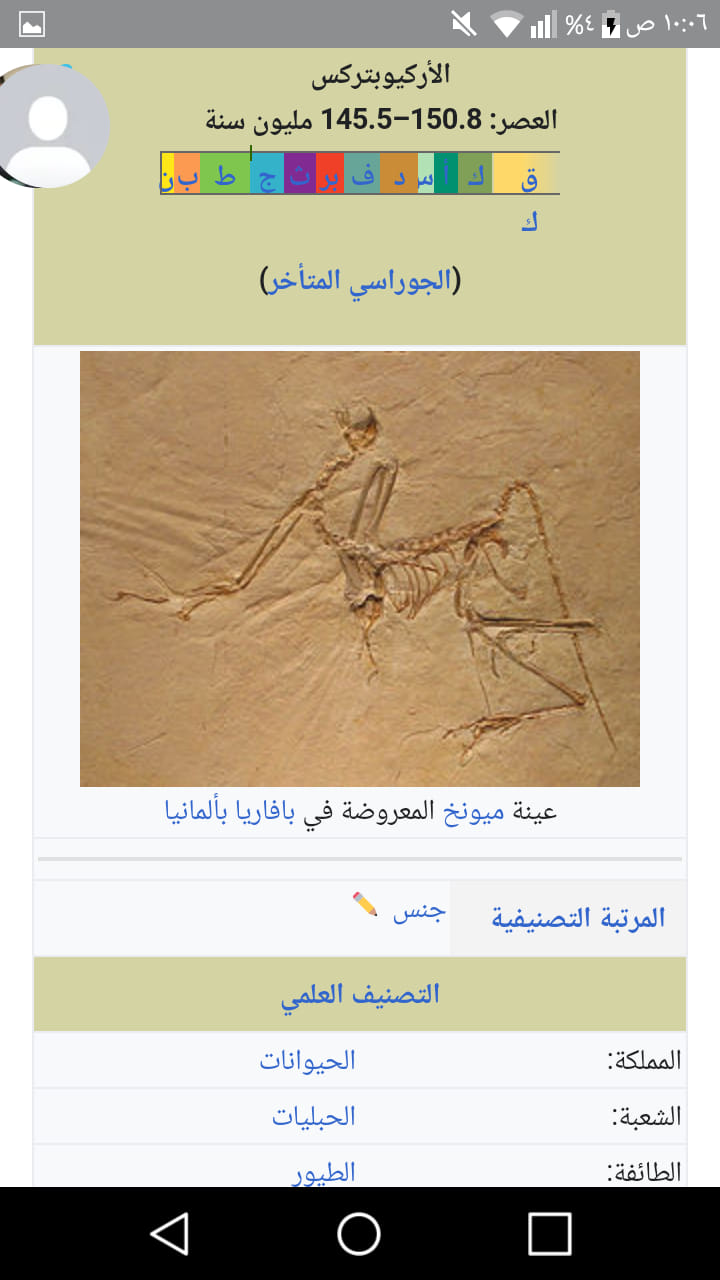Open the Germany (بألمانيا) link in caption
The width and height of the screenshot is (720, 1280).
point(200,810)
